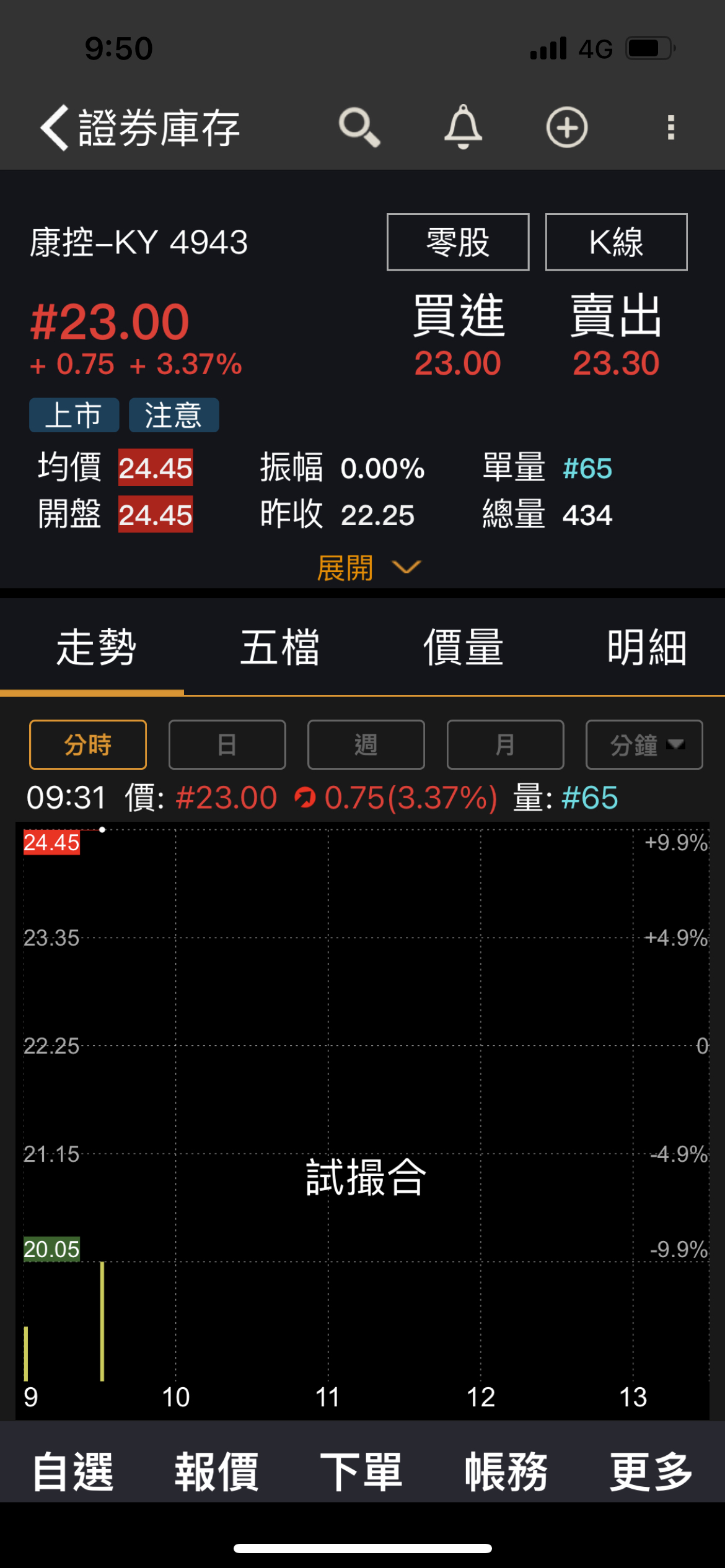
Task: Tap 買進 at 23.00
Action: click(x=458, y=336)
